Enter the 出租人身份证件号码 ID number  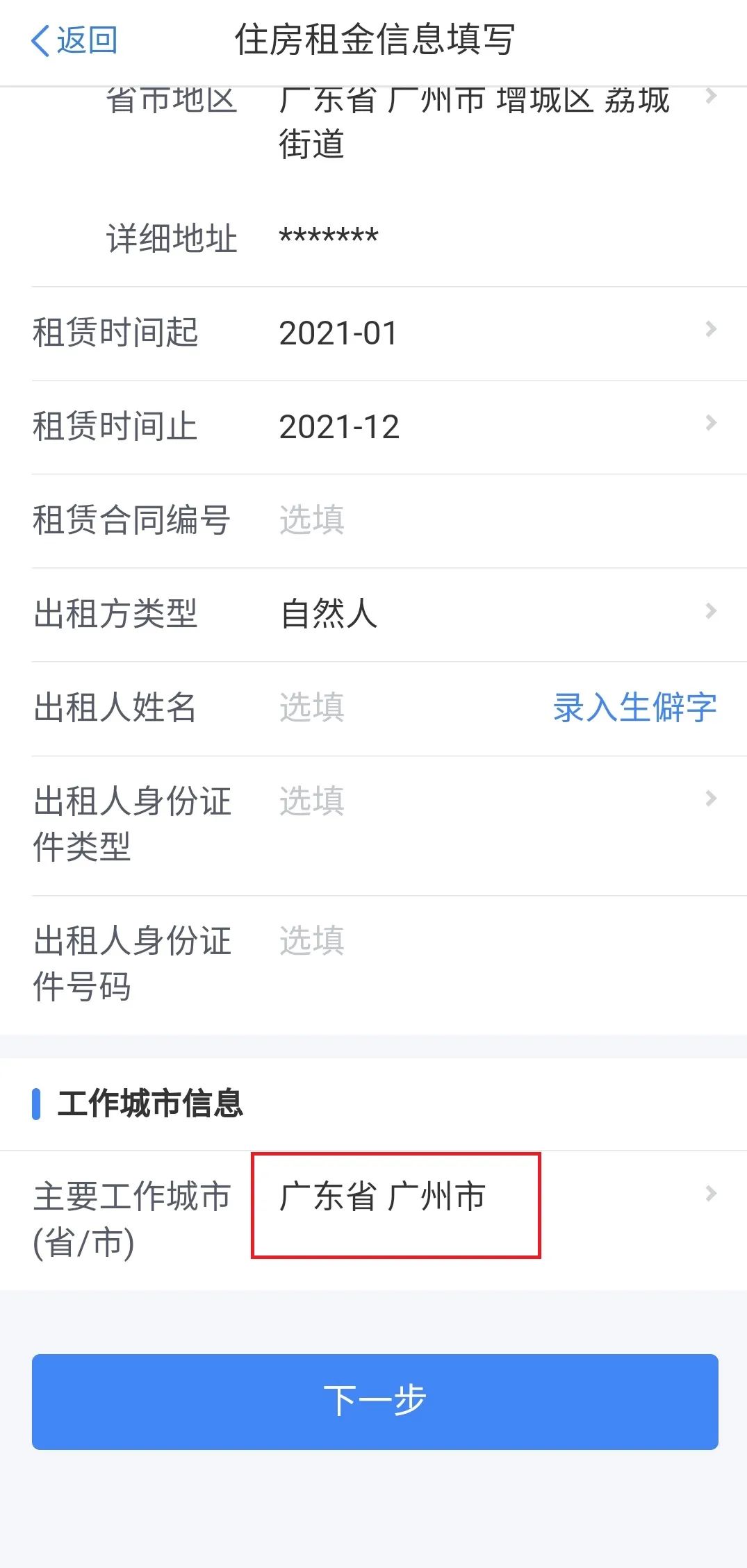[x=389, y=965]
